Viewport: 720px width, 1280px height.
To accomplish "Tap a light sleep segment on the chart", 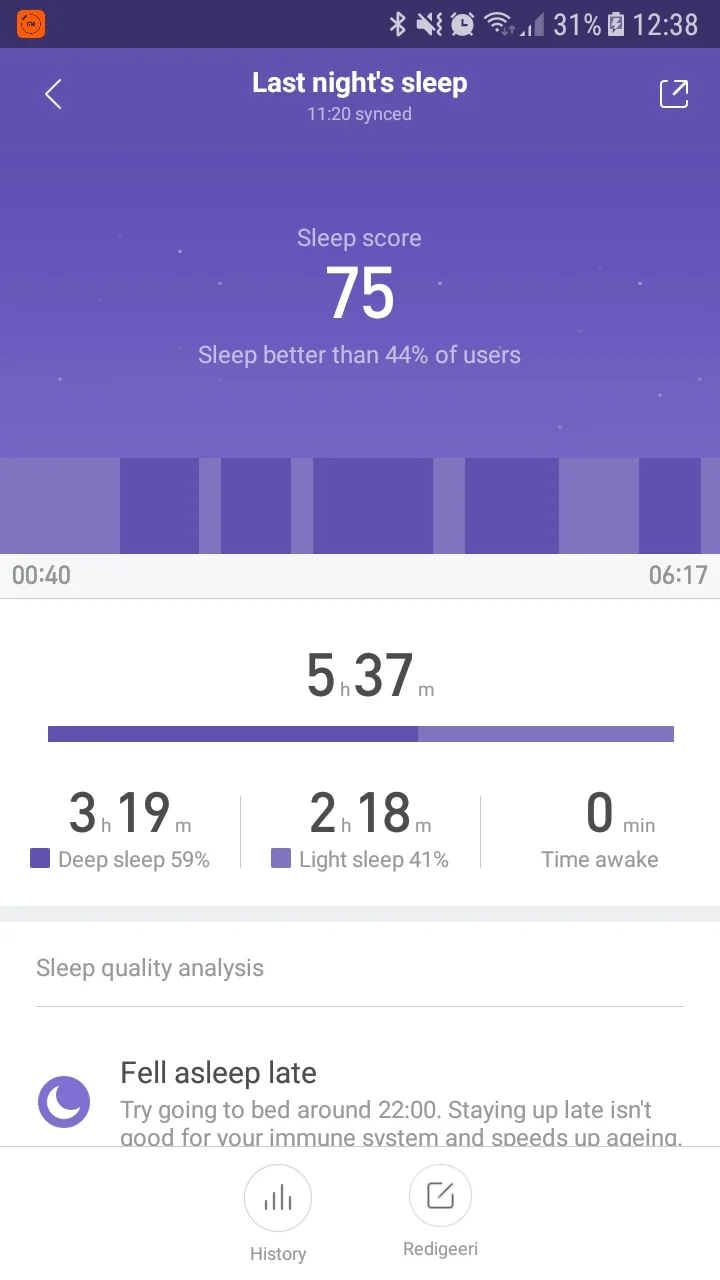I will coord(60,505).
